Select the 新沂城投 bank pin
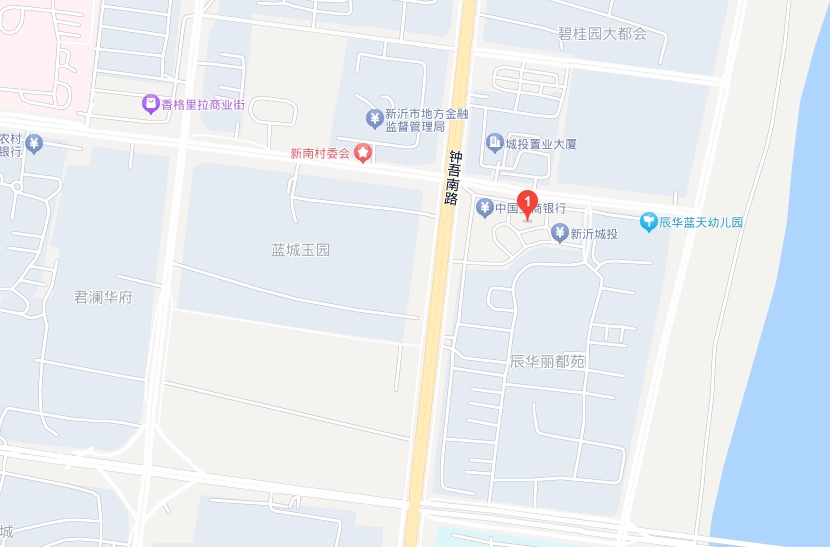Image resolution: width=830 pixels, height=547 pixels. [560, 233]
